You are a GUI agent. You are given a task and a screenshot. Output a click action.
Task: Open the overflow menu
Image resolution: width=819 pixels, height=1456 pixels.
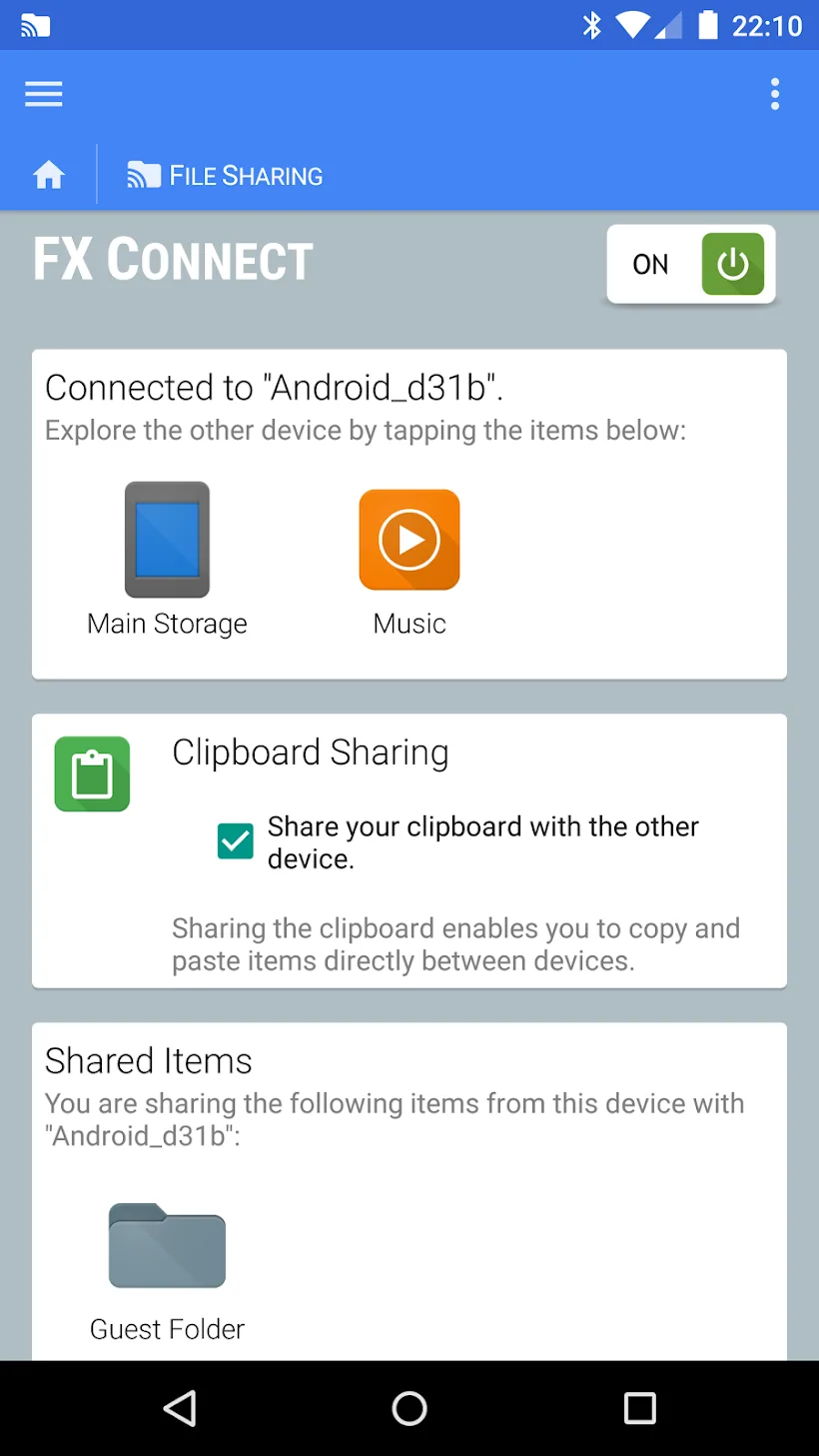[x=774, y=94]
